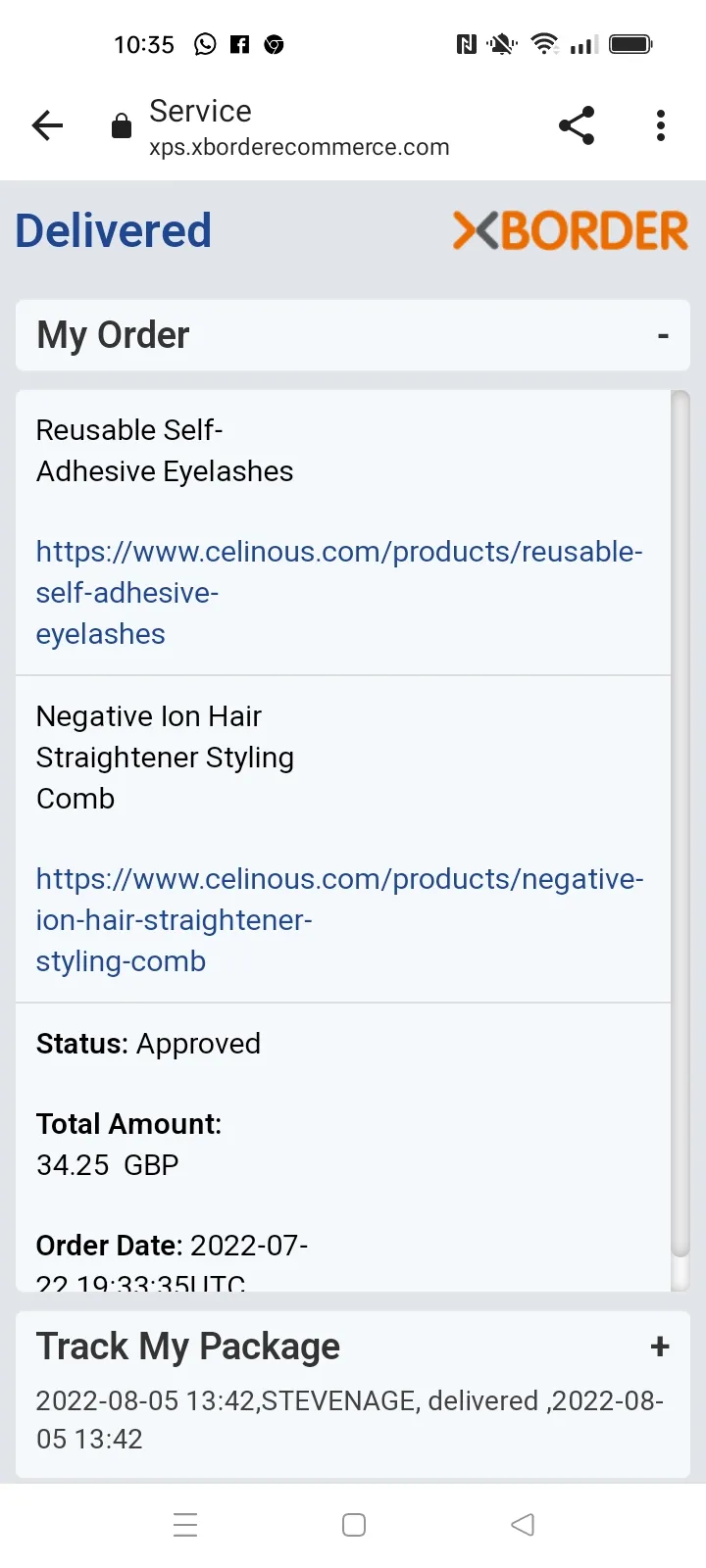The image size is (706, 1568).
Task: Go back using the arrow icon
Action: [x=47, y=125]
